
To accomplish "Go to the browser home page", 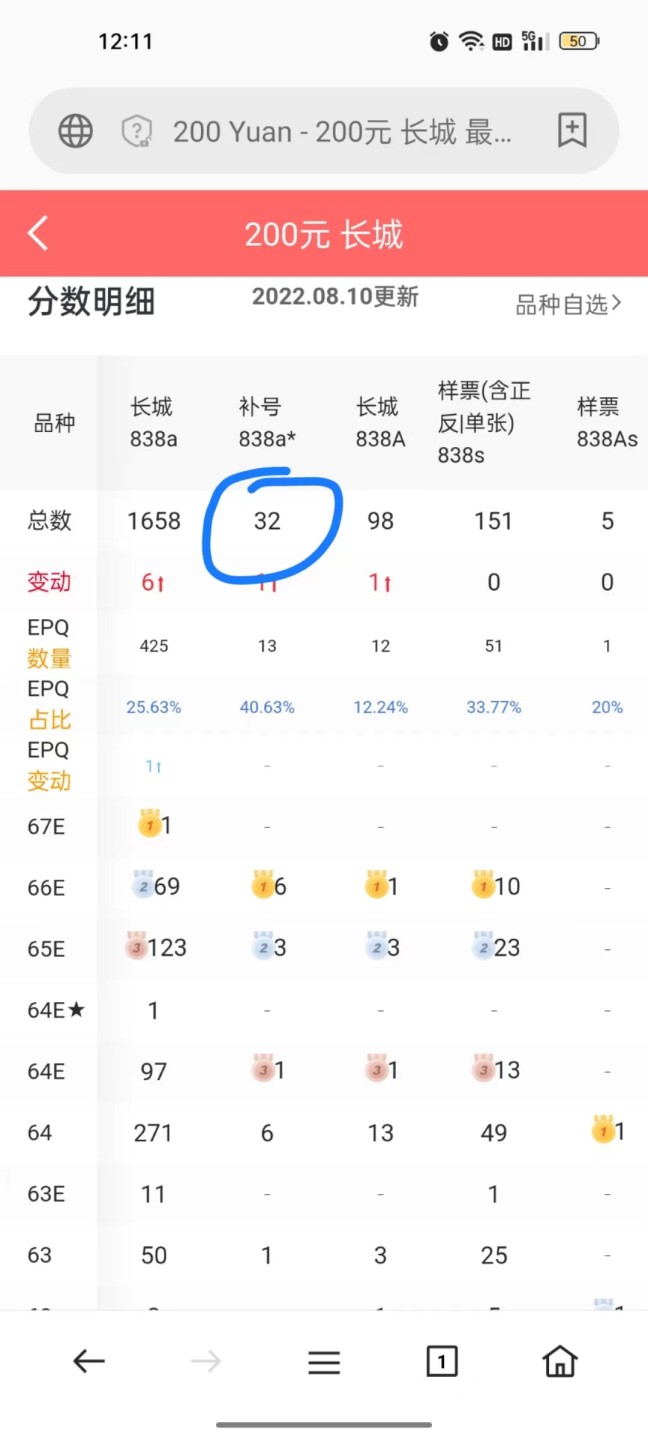I will pos(559,1361).
